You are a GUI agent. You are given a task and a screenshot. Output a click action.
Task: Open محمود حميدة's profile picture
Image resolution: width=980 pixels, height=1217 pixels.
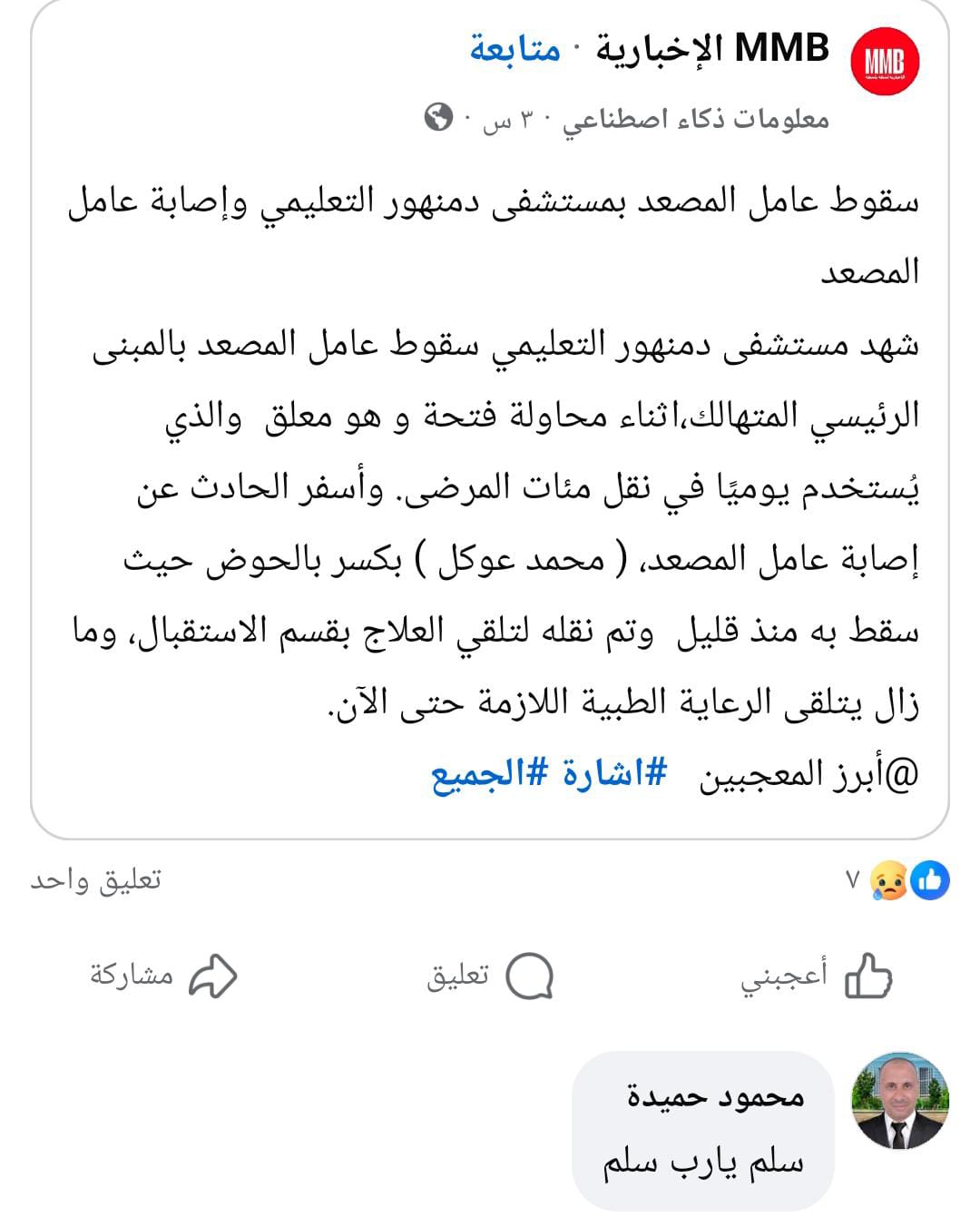(899, 1101)
